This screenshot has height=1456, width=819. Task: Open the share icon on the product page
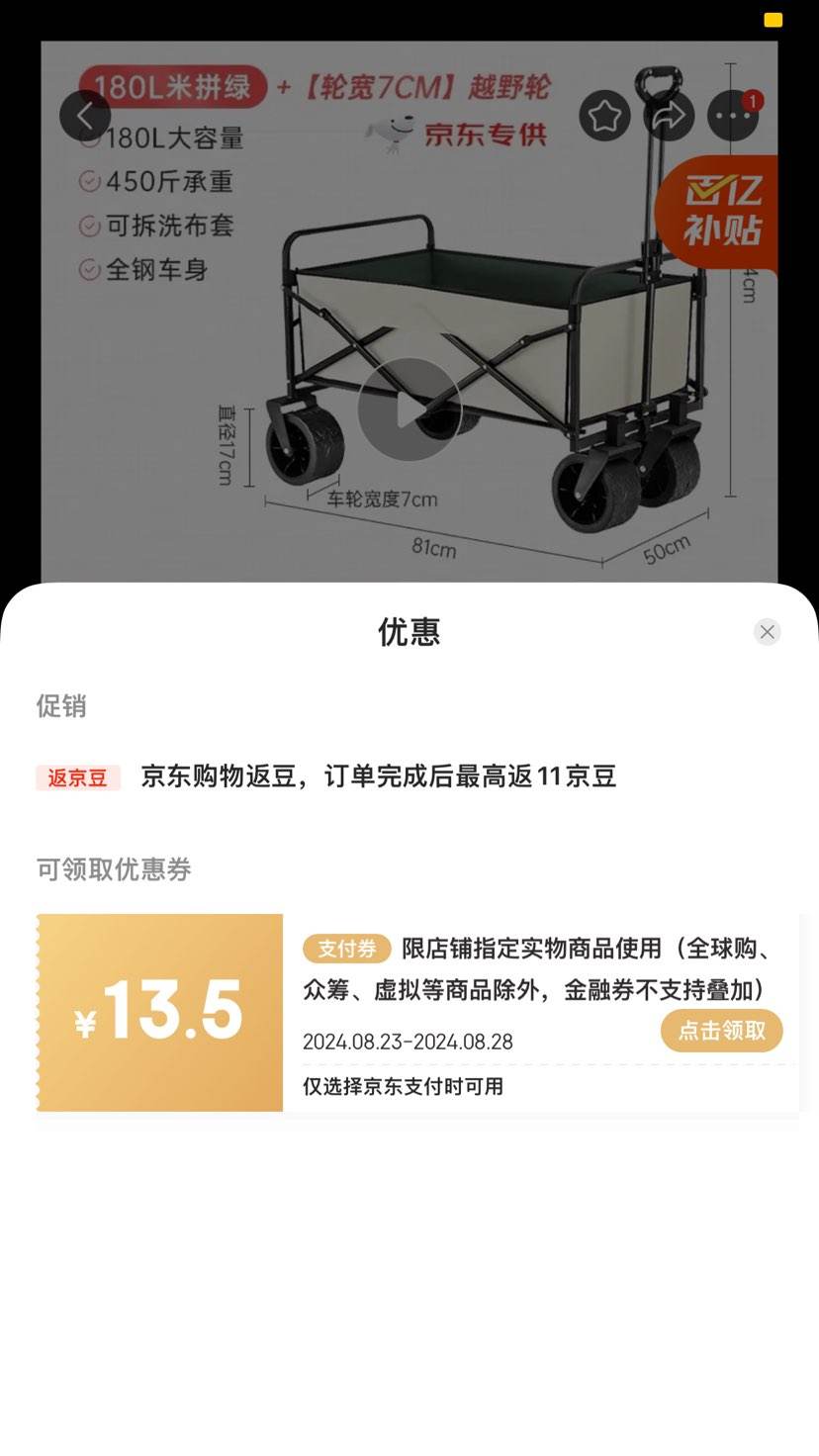tap(669, 116)
